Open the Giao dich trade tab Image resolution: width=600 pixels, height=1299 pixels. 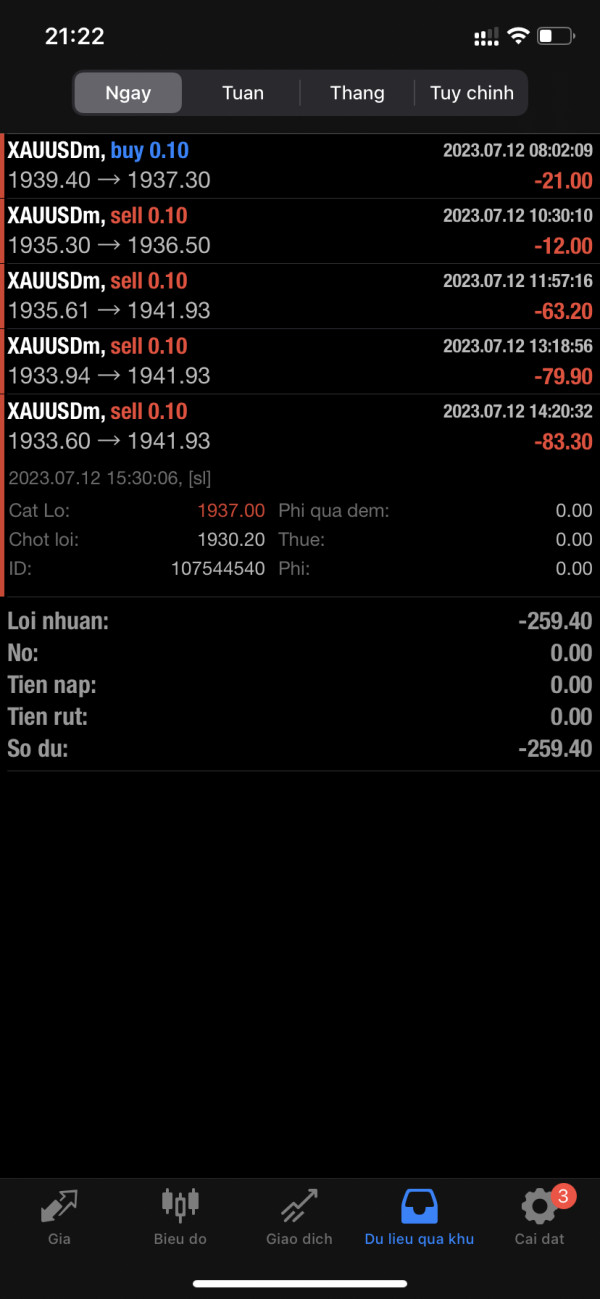pyautogui.click(x=299, y=1217)
